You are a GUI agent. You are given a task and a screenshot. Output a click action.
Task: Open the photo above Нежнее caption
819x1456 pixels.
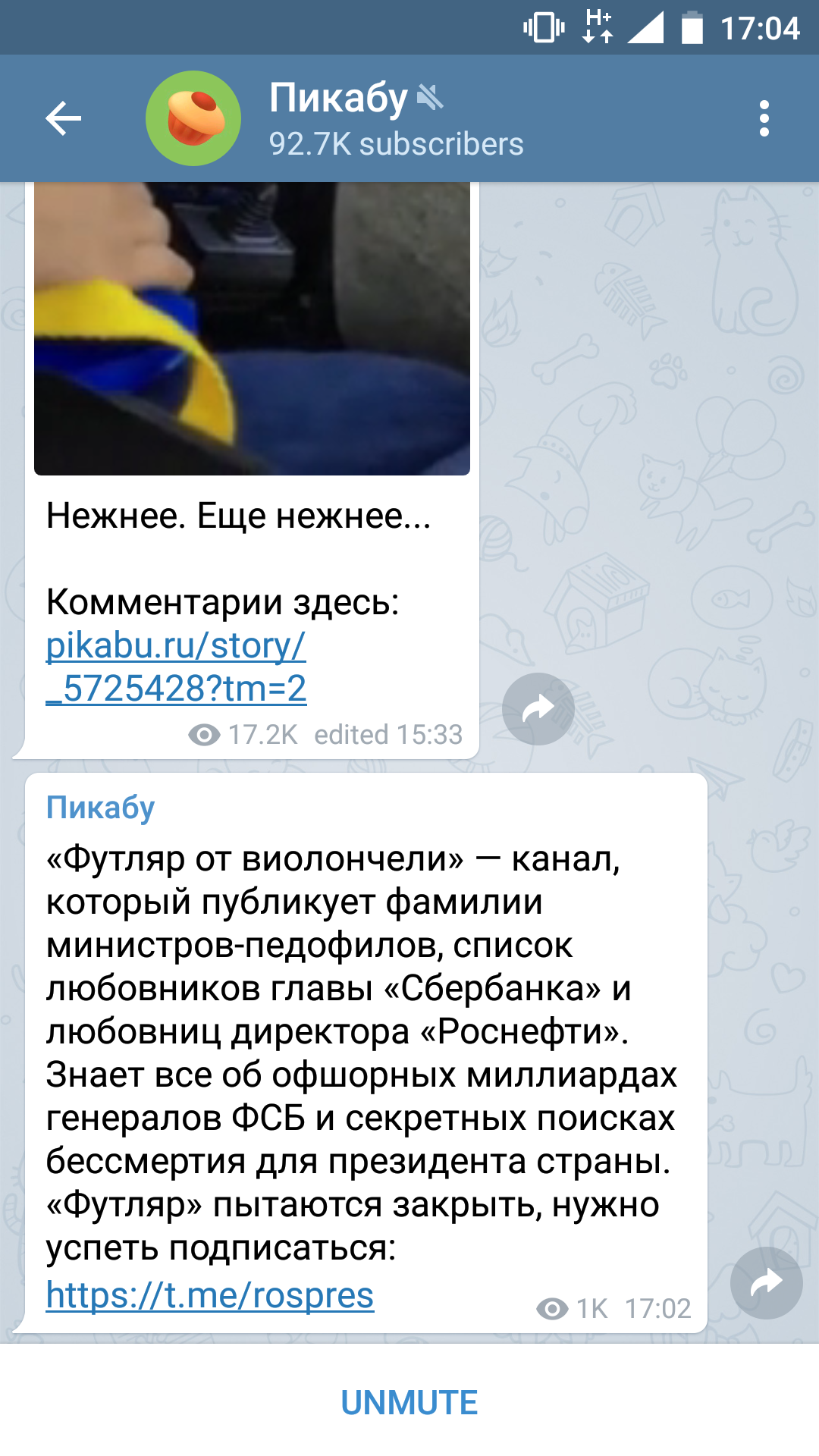click(x=252, y=328)
